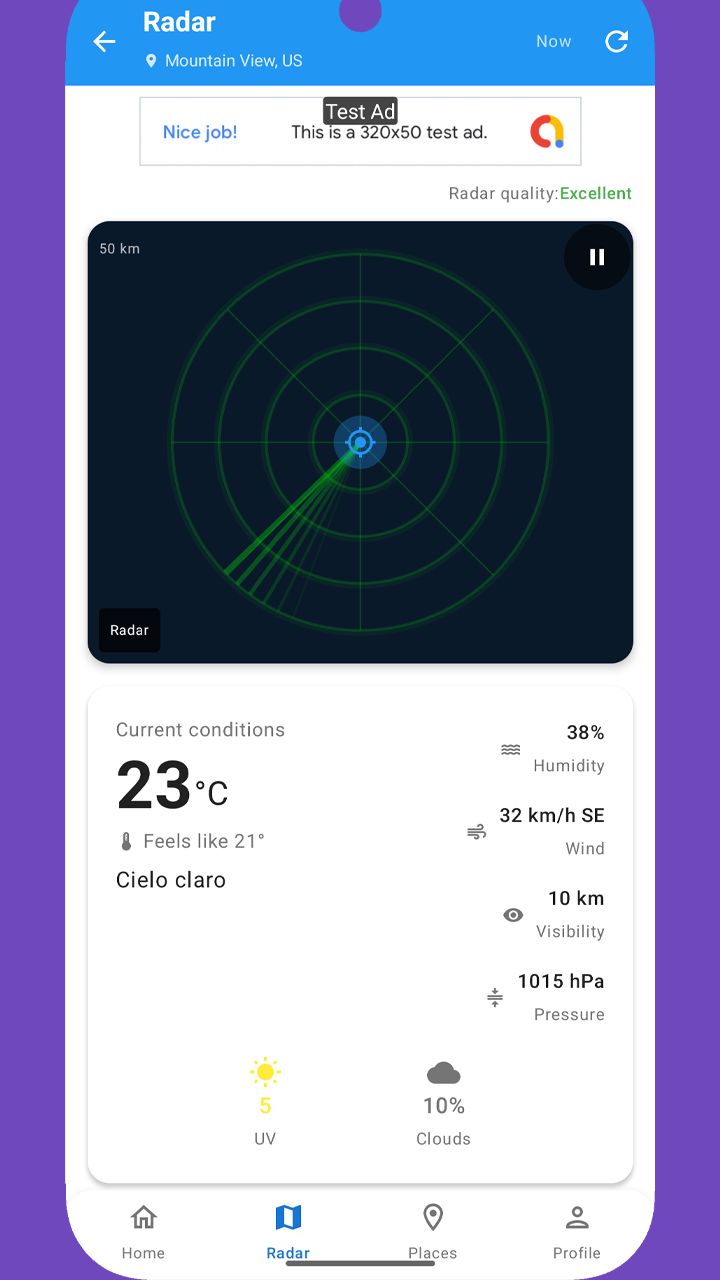720x1280 pixels.
Task: Refresh the radar data
Action: pyautogui.click(x=617, y=42)
